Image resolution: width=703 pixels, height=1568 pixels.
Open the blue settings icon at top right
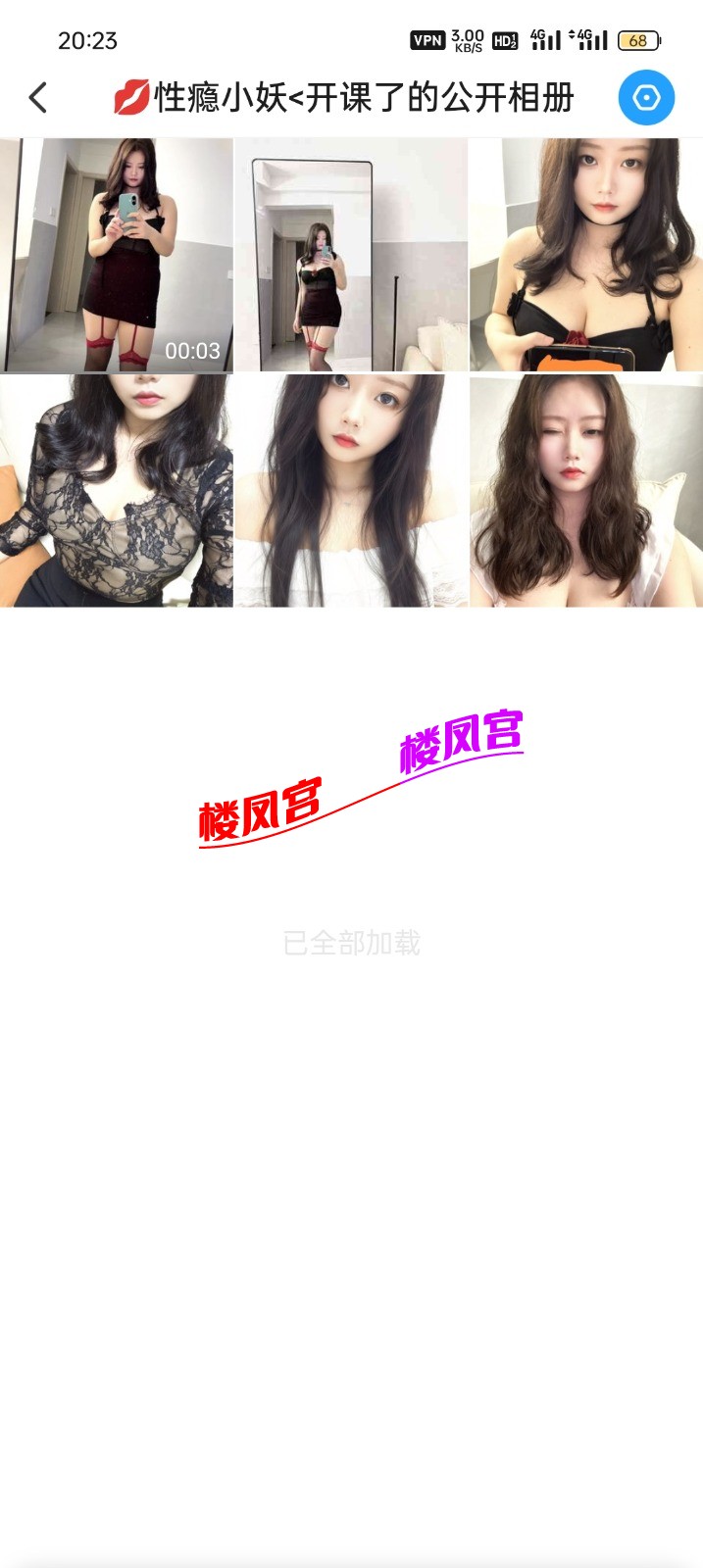(x=646, y=98)
